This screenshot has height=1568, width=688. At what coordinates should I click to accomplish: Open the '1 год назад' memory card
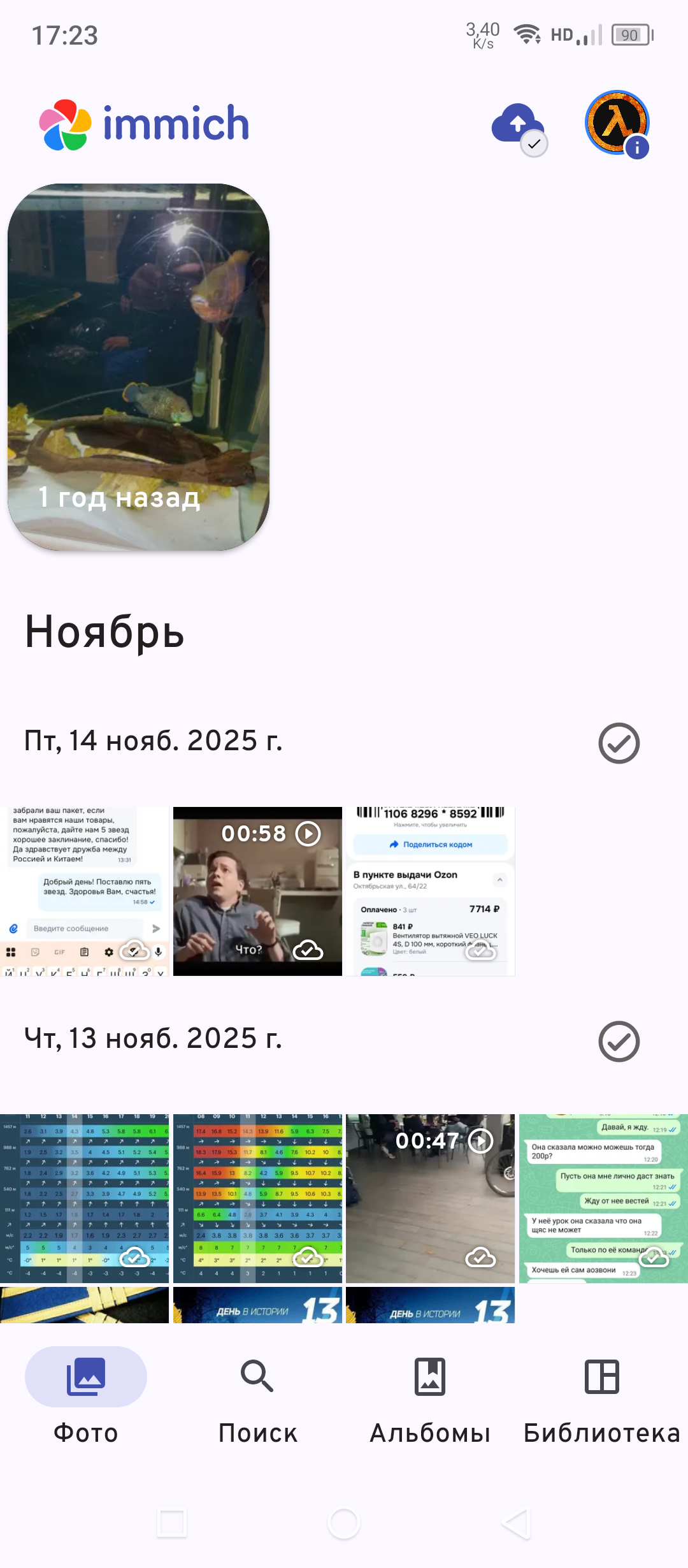pyautogui.click(x=138, y=367)
